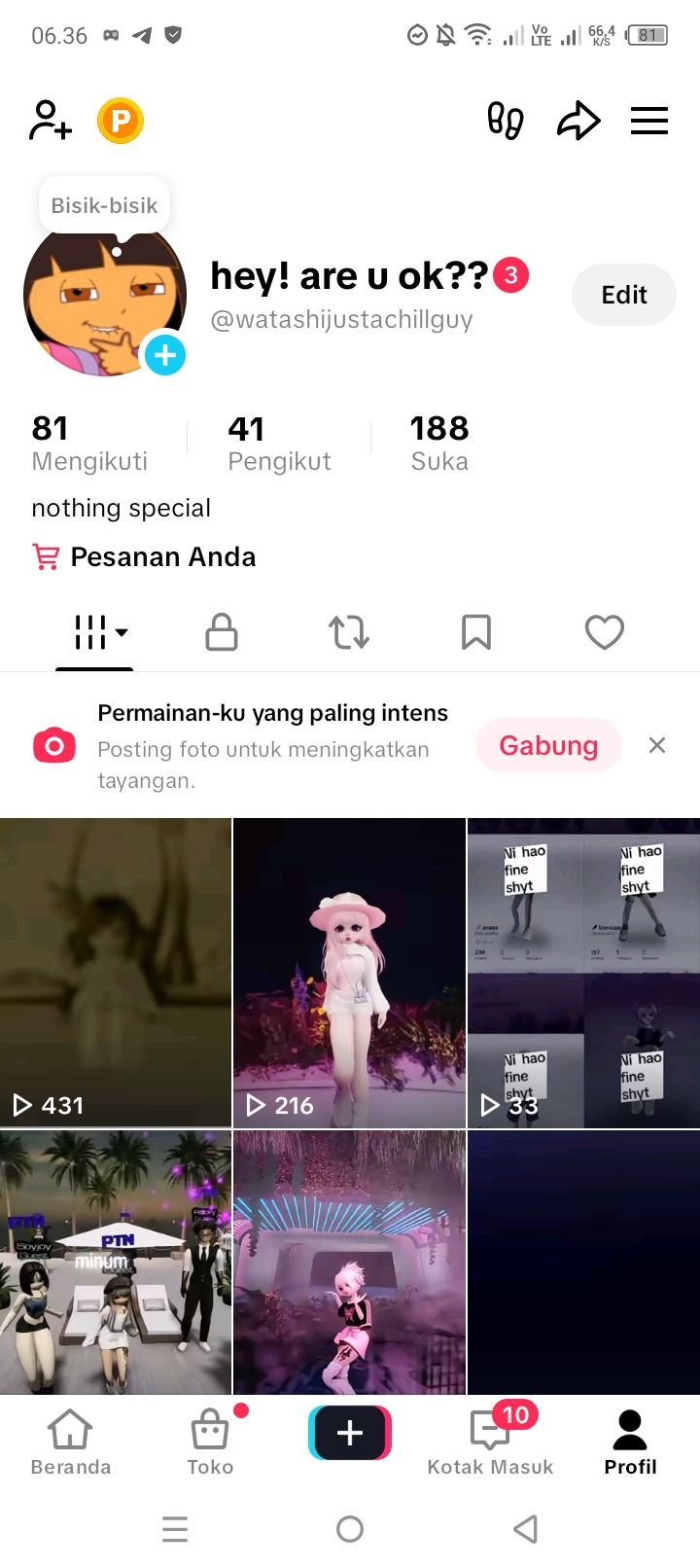The height and width of the screenshot is (1568, 700).
Task: Dismiss the Permainan-ku banner
Action: 657,745
